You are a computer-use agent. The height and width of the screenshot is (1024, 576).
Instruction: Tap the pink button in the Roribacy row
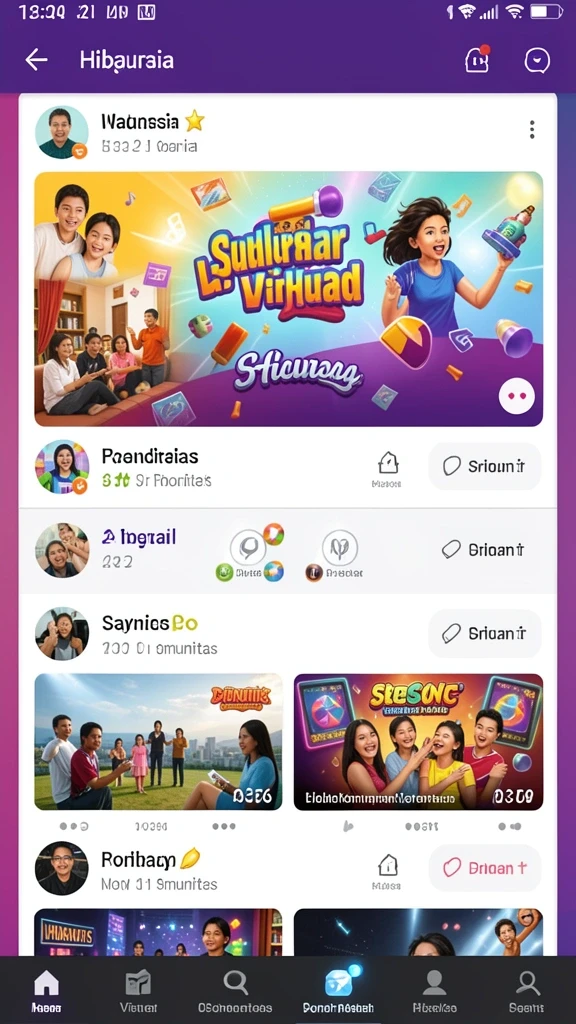coord(485,868)
